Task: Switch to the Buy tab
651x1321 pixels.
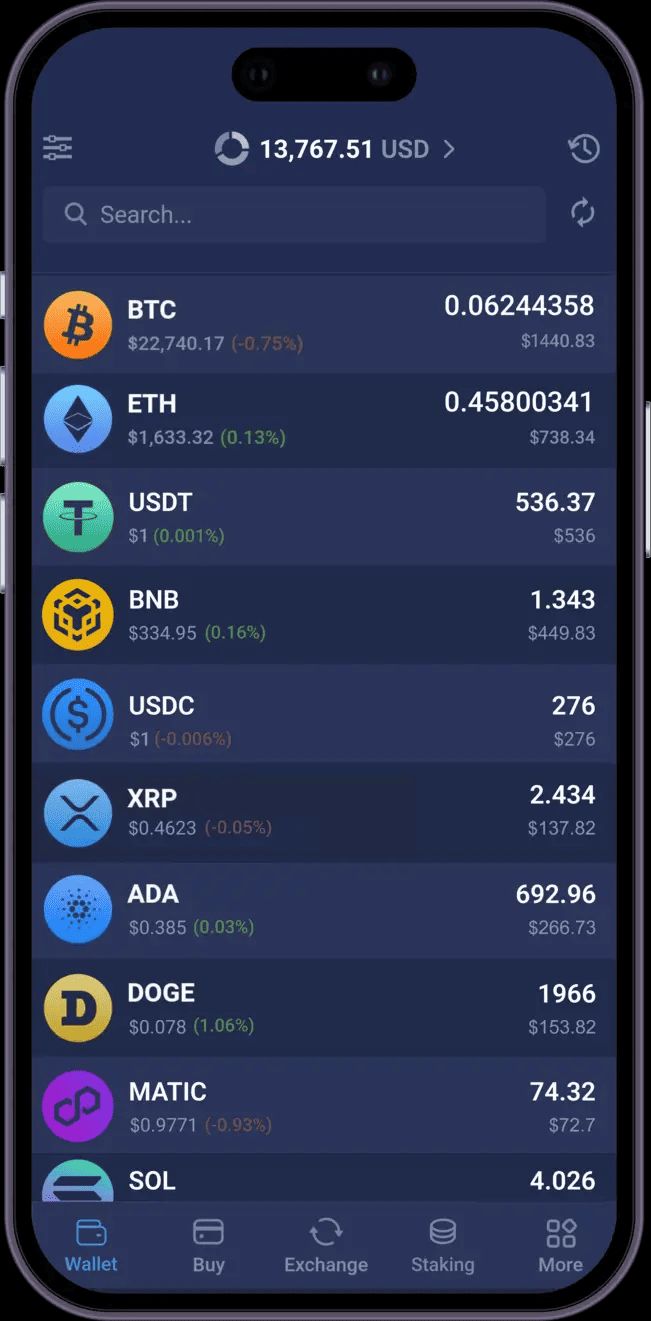Action: [208, 1246]
